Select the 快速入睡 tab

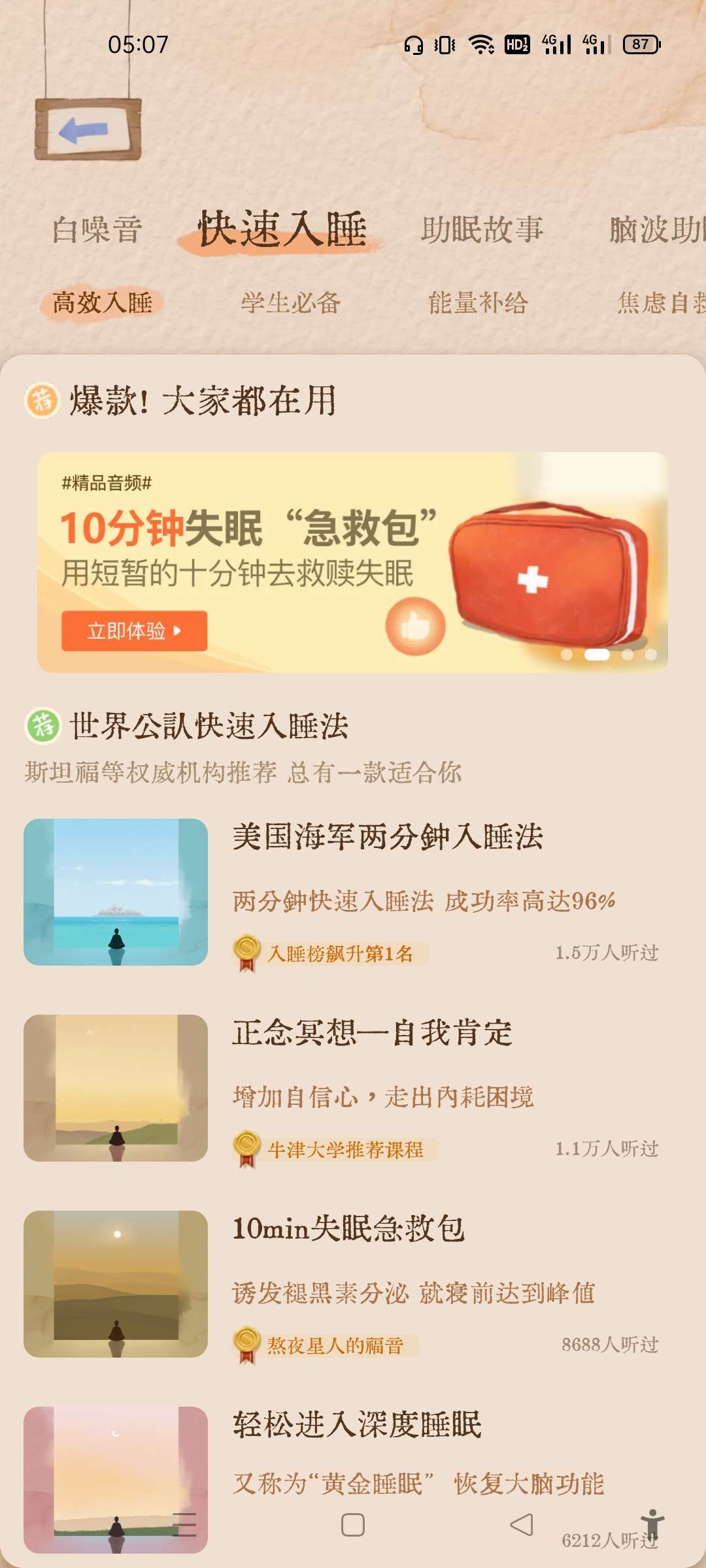click(x=282, y=230)
